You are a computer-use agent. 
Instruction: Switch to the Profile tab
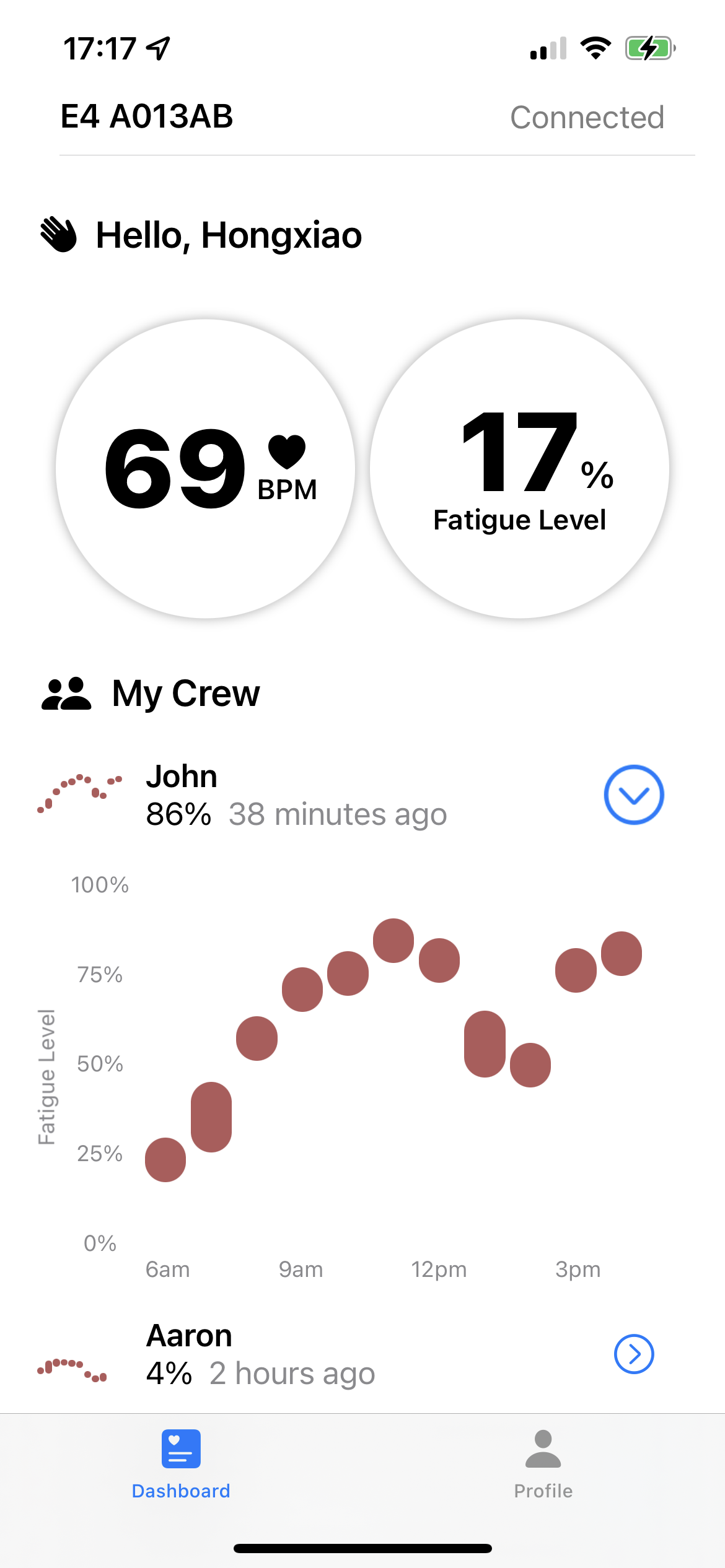click(x=543, y=1463)
